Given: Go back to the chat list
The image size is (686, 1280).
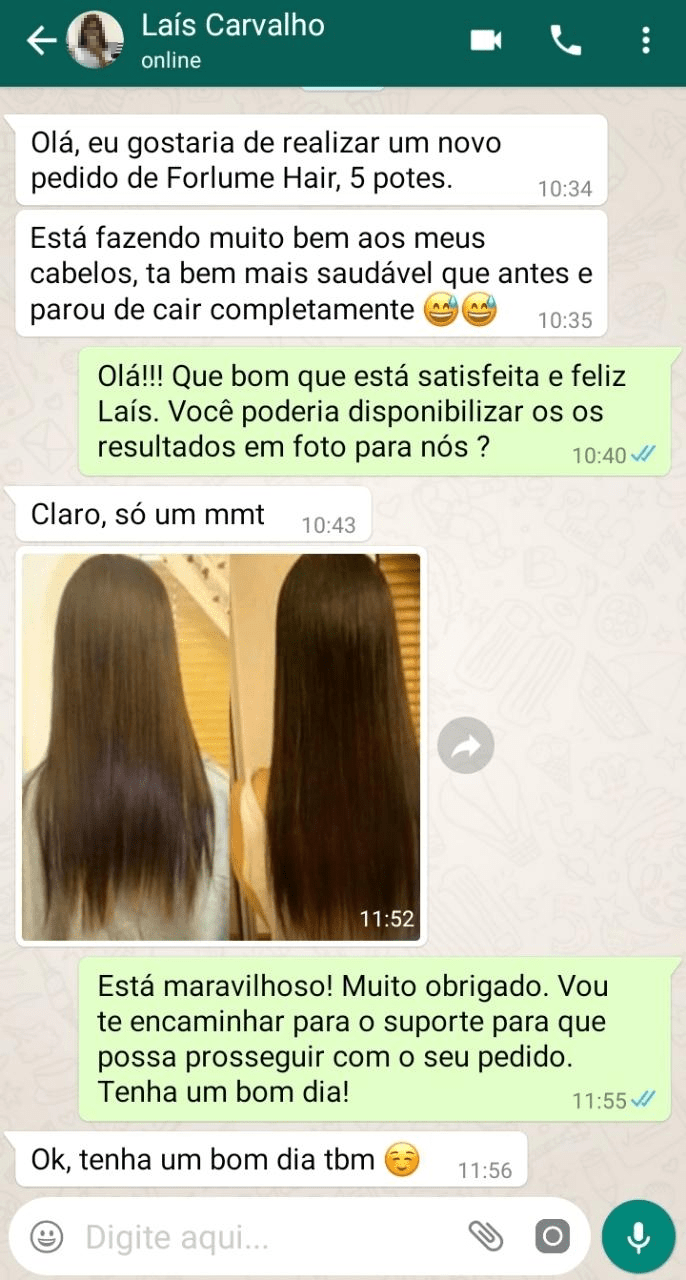Looking at the screenshot, I should [x=40, y=41].
